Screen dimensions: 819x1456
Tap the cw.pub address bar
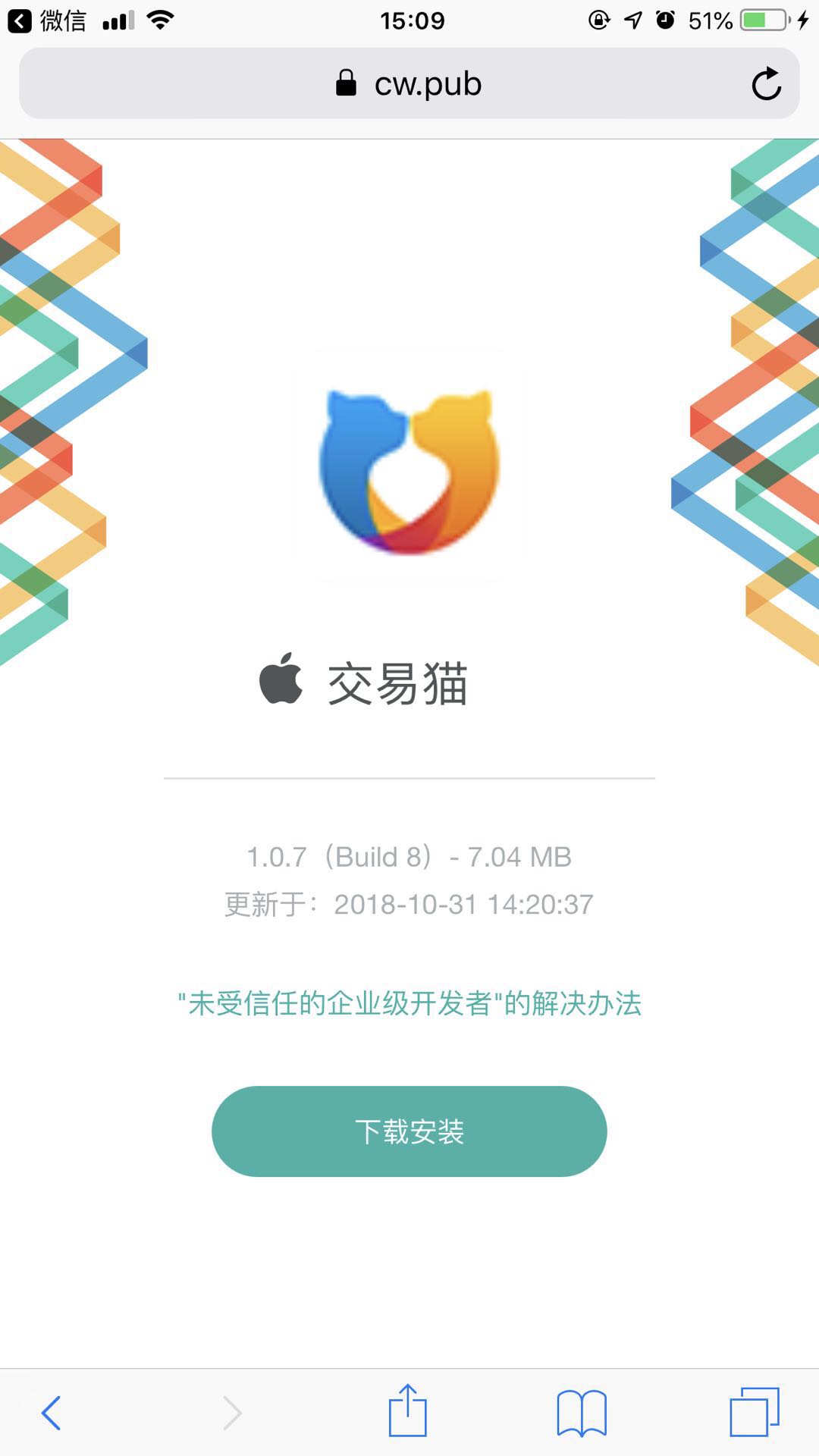[x=409, y=84]
